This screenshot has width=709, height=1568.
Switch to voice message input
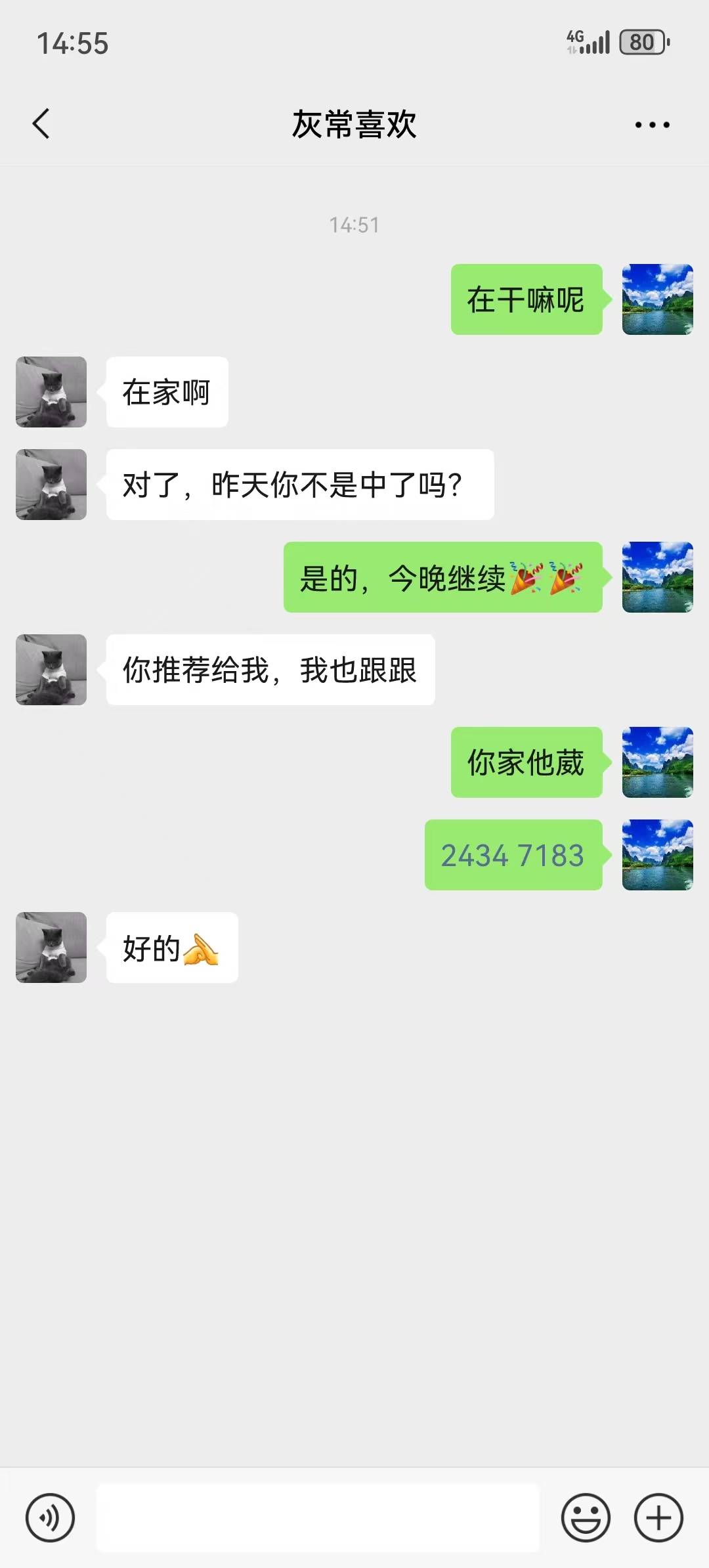(50, 1517)
